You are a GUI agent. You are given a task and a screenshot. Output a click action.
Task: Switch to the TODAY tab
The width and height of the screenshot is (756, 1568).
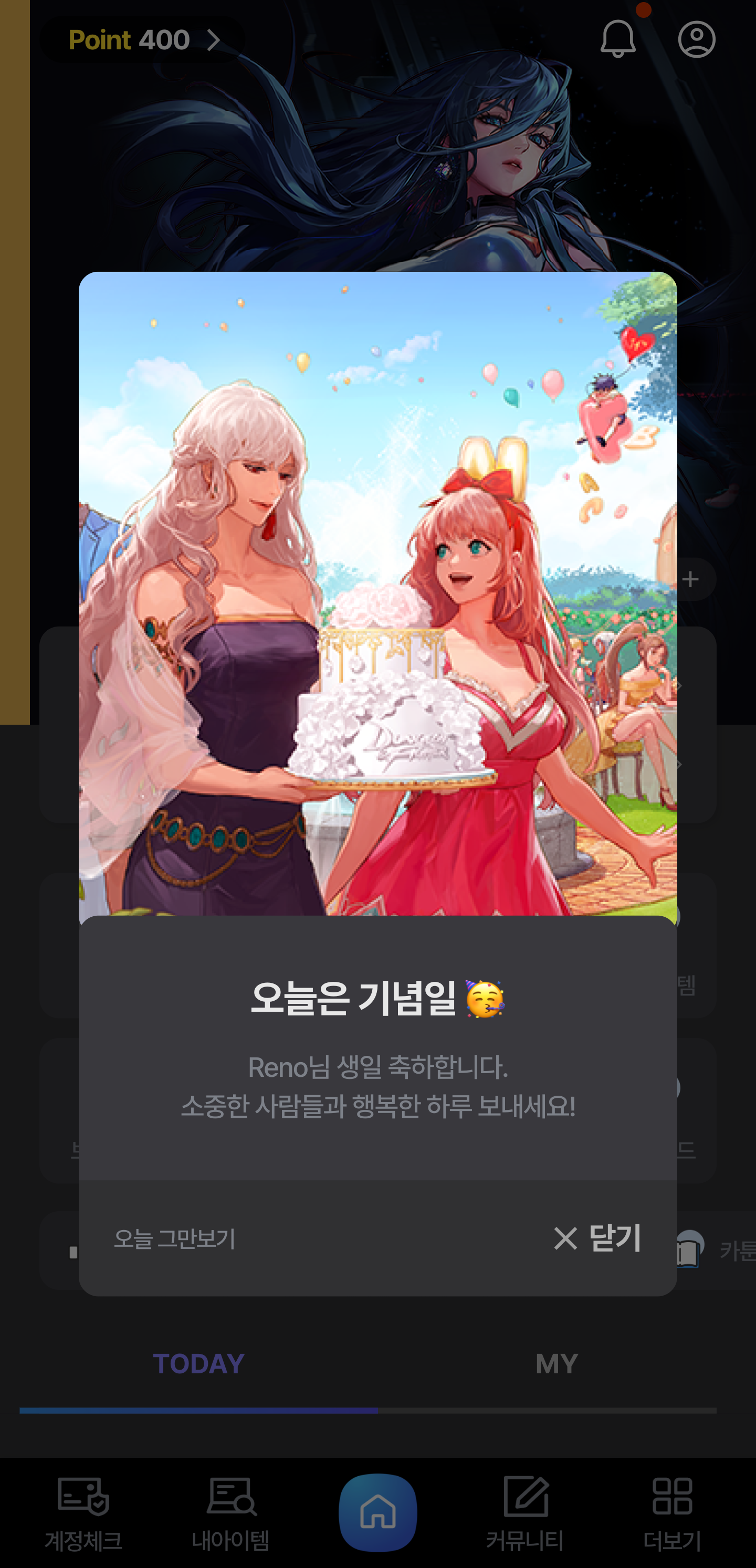[x=198, y=1363]
